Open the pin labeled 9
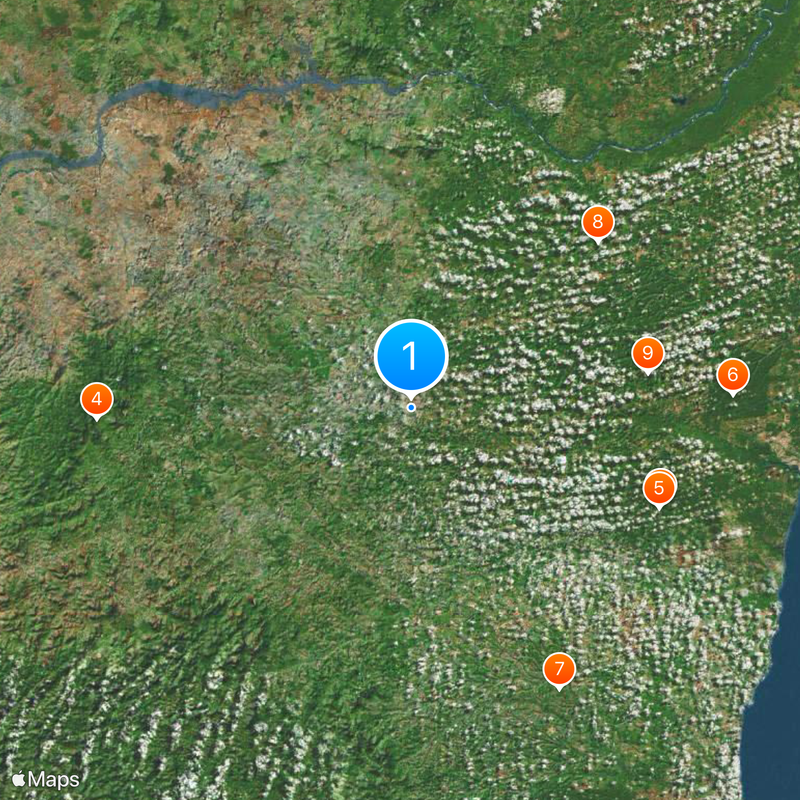Image resolution: width=800 pixels, height=800 pixels. point(648,353)
